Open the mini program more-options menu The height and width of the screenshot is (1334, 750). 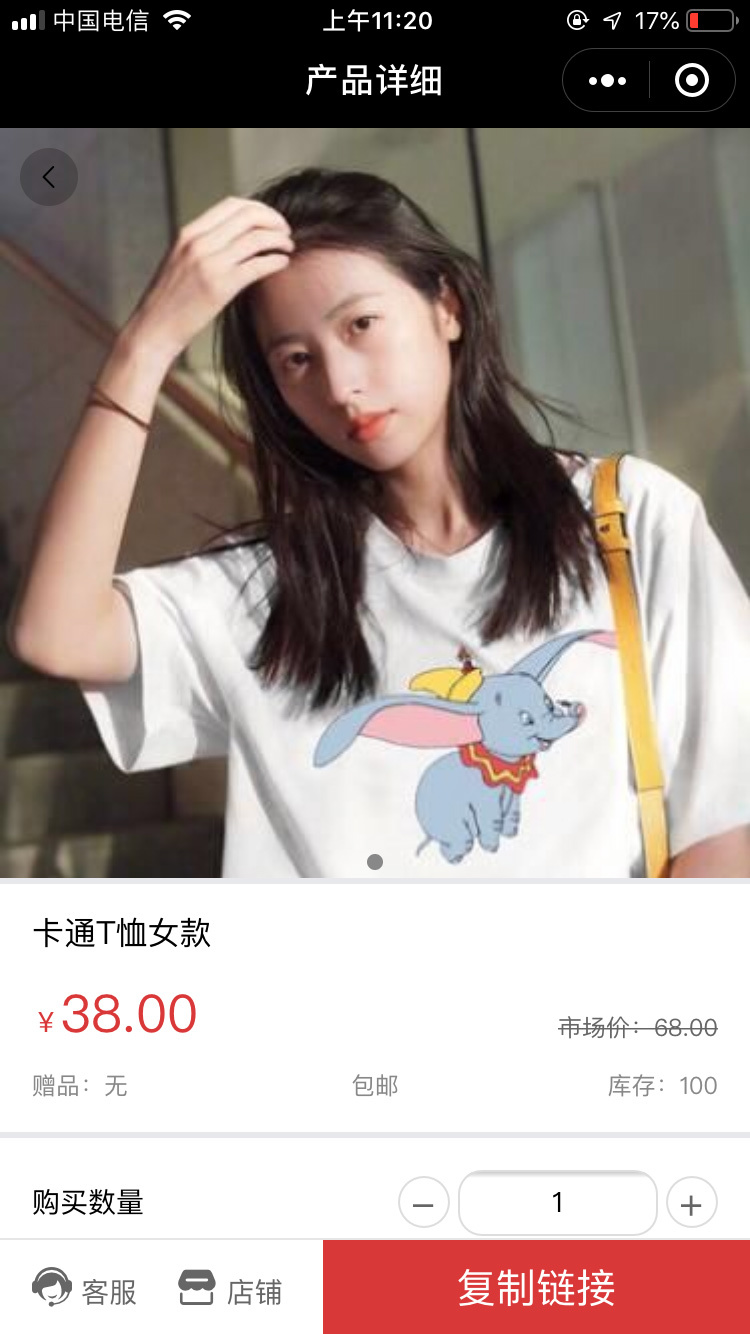[x=607, y=80]
